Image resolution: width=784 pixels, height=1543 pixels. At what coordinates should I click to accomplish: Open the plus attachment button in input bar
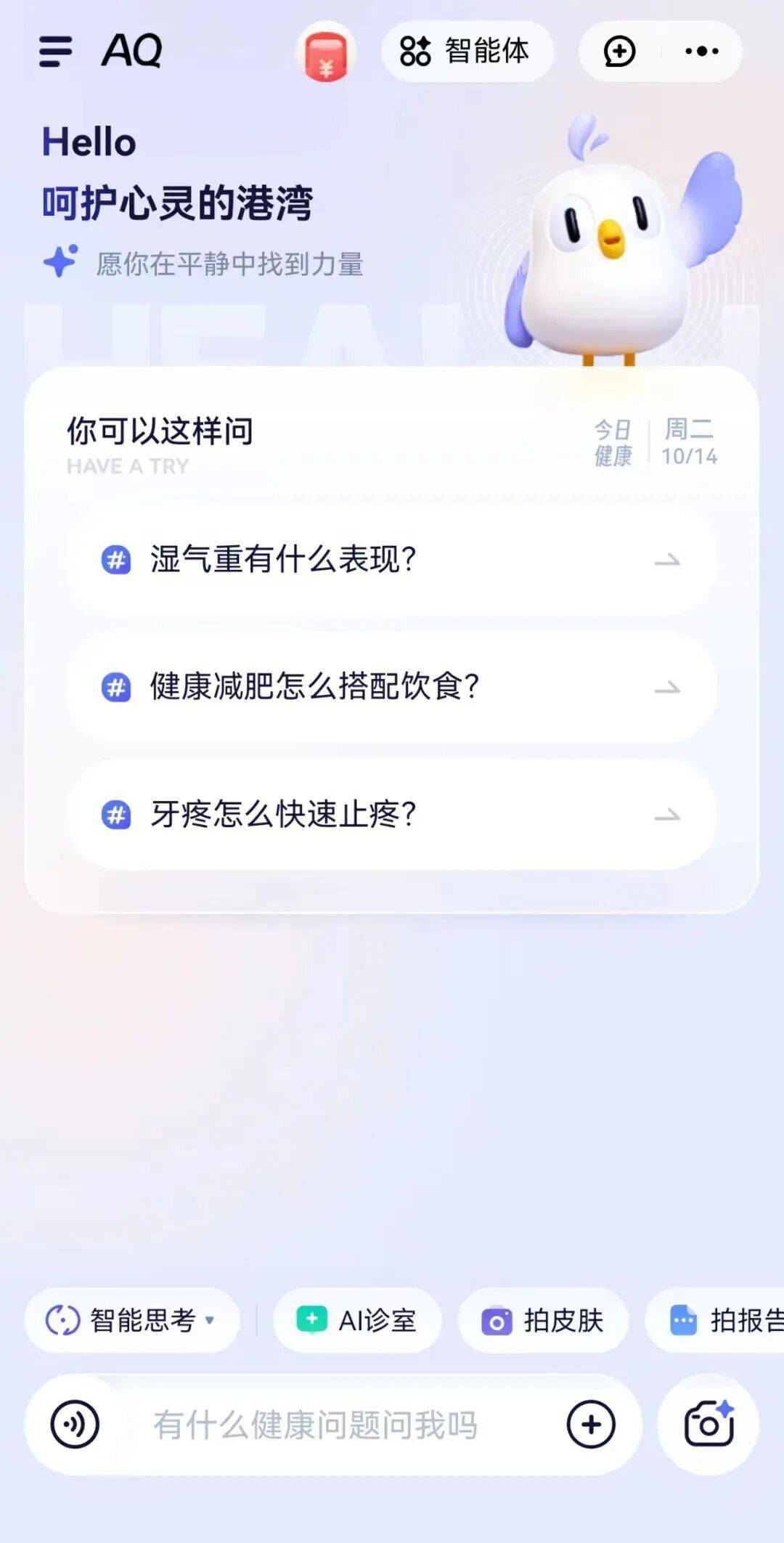pos(591,1425)
